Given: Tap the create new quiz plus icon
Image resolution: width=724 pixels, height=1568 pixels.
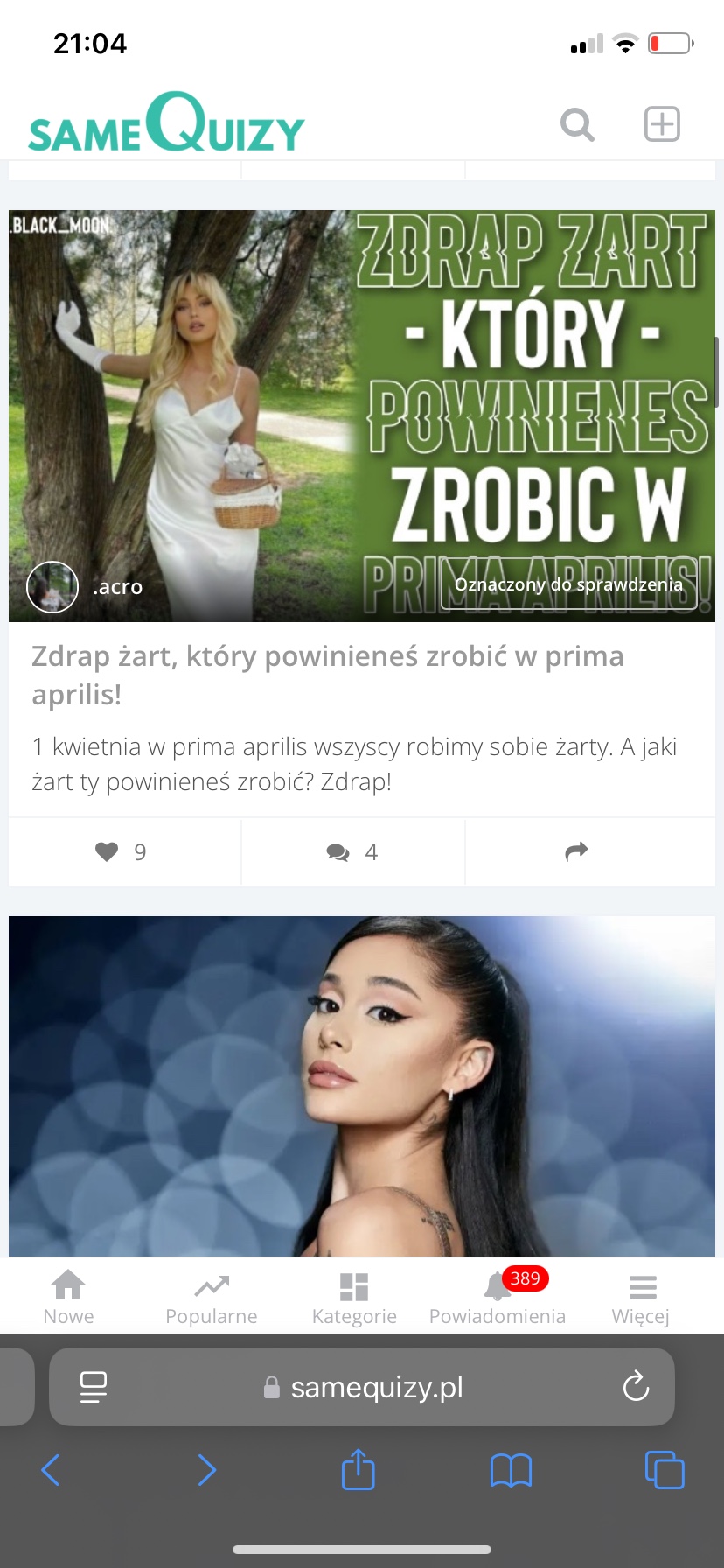Looking at the screenshot, I should tap(662, 124).
